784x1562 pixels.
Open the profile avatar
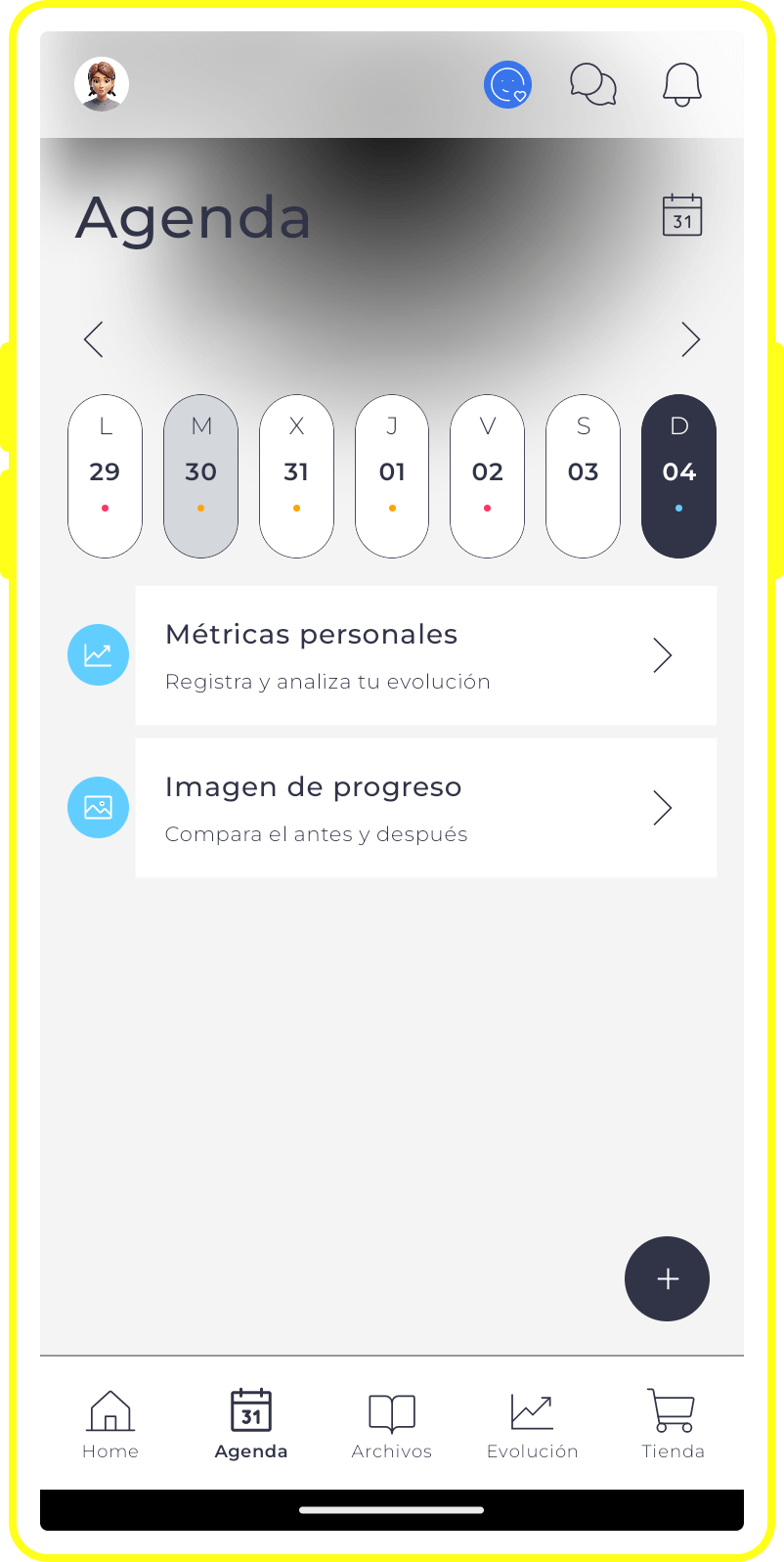click(x=102, y=84)
